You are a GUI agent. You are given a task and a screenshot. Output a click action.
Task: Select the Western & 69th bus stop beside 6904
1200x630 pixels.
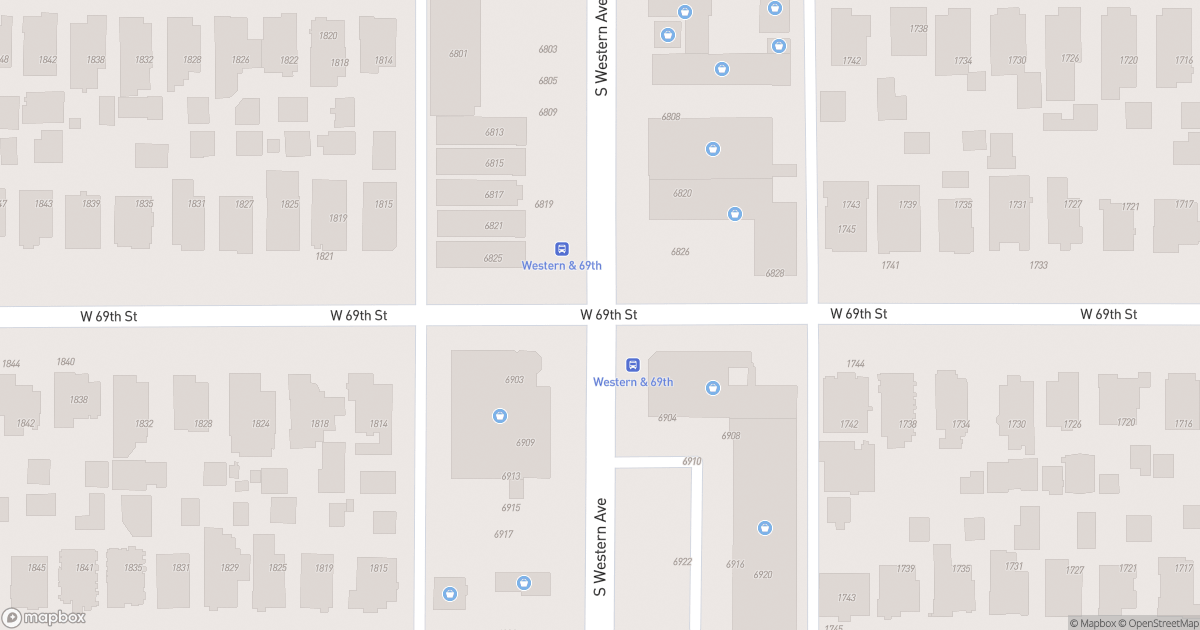click(632, 366)
